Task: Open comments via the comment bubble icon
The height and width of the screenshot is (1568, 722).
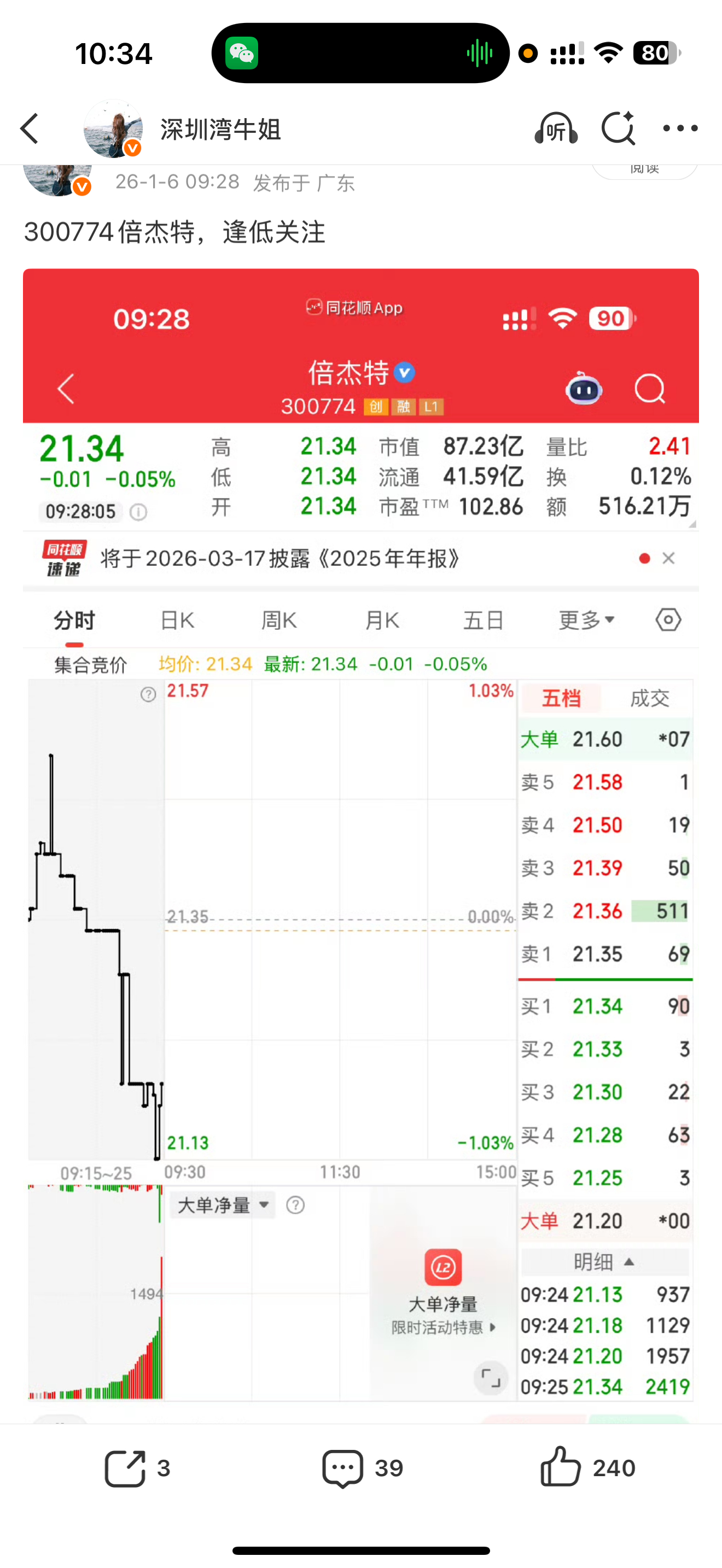Action: [x=342, y=1467]
